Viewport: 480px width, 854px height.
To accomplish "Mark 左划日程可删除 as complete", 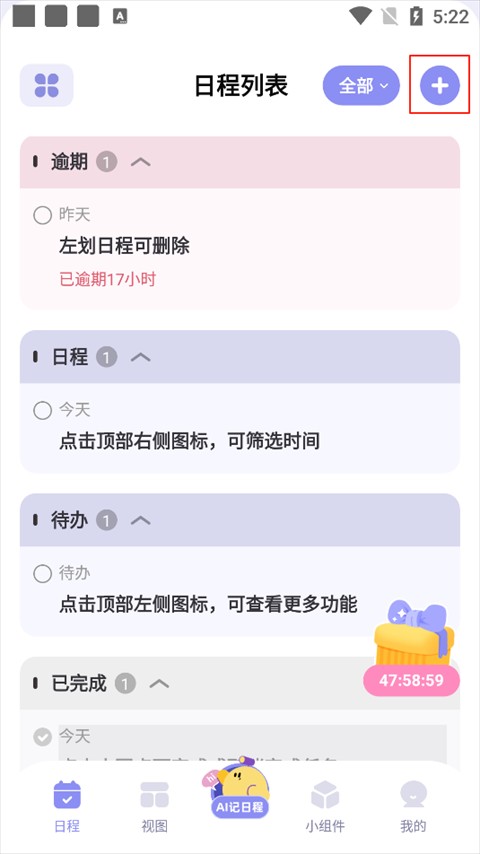I will (x=42, y=215).
